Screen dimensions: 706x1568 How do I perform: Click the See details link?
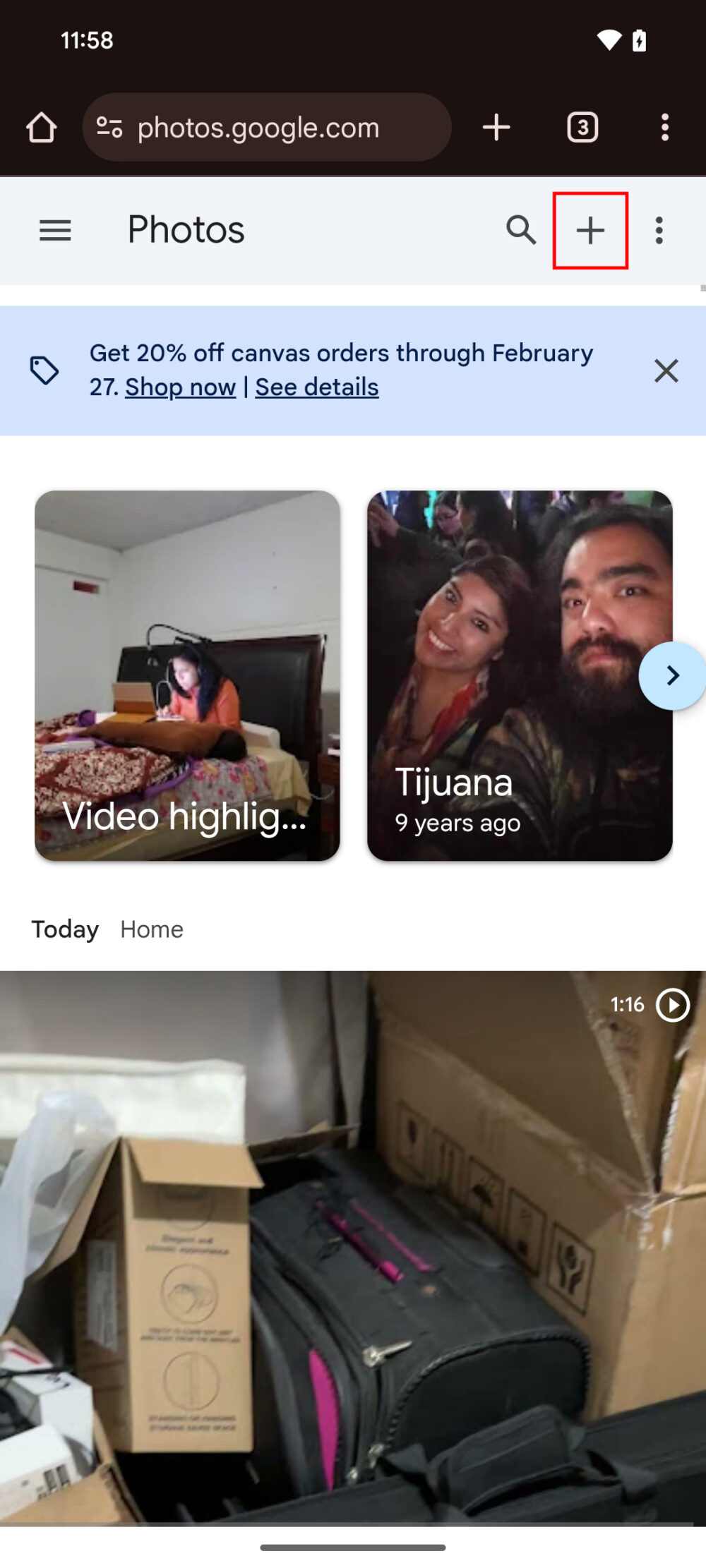tap(316, 387)
